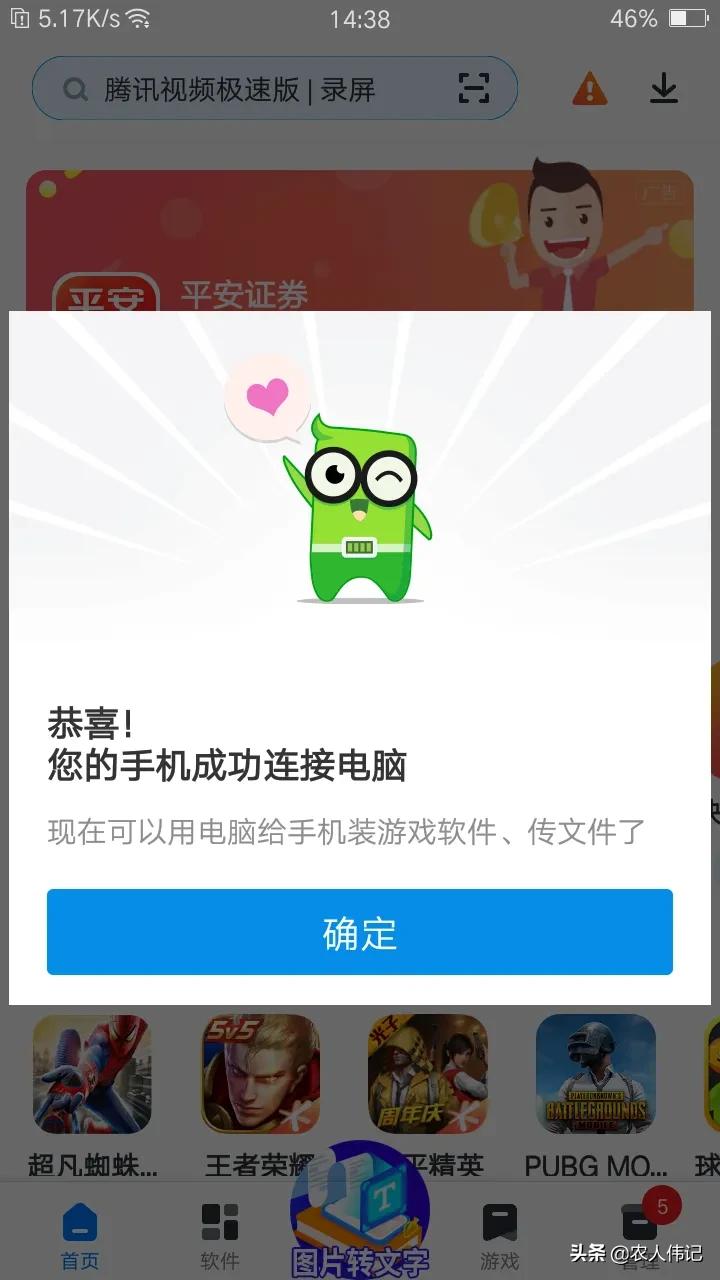Open the download manager arrow icon

(x=664, y=89)
